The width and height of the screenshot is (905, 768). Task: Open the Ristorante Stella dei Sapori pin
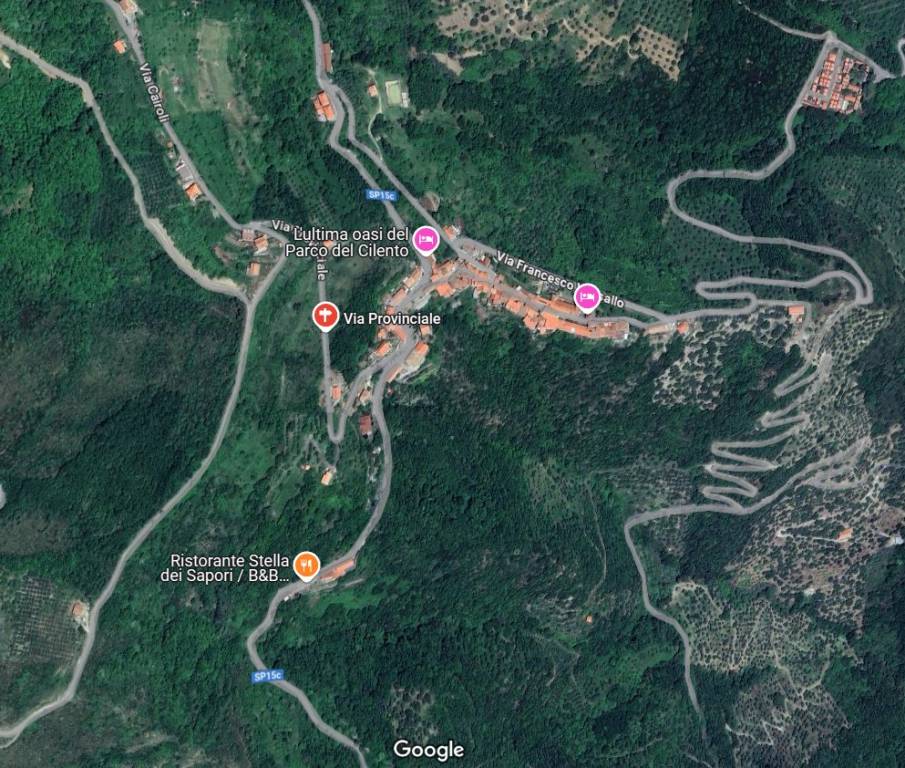click(306, 566)
